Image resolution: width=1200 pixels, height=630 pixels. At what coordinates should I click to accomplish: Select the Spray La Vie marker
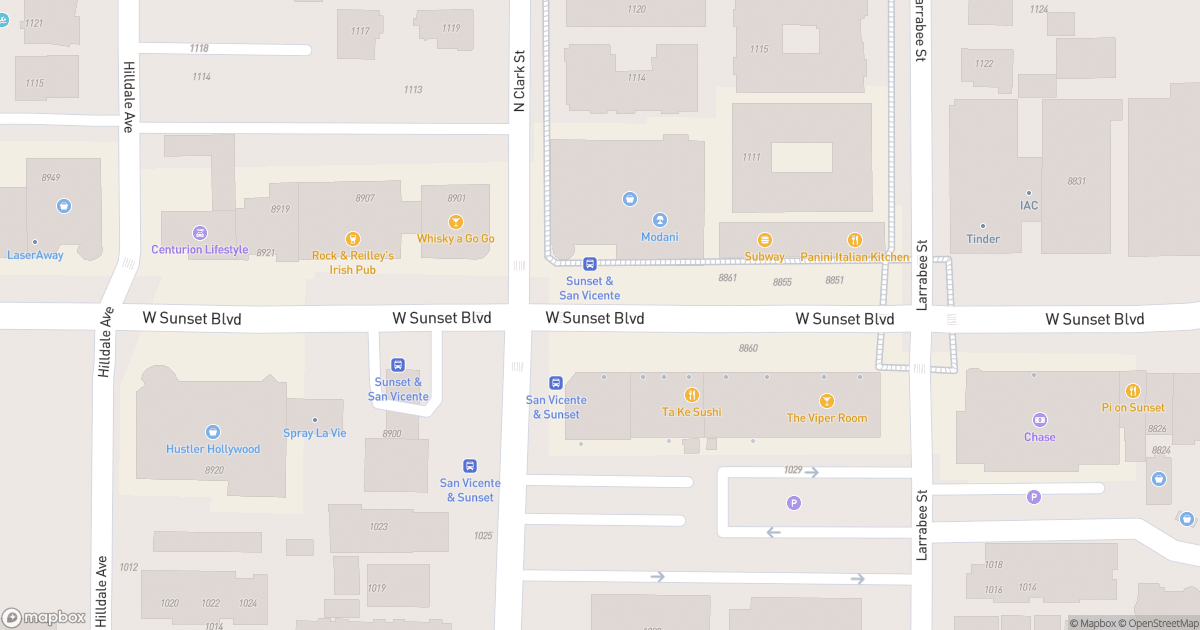pyautogui.click(x=315, y=420)
